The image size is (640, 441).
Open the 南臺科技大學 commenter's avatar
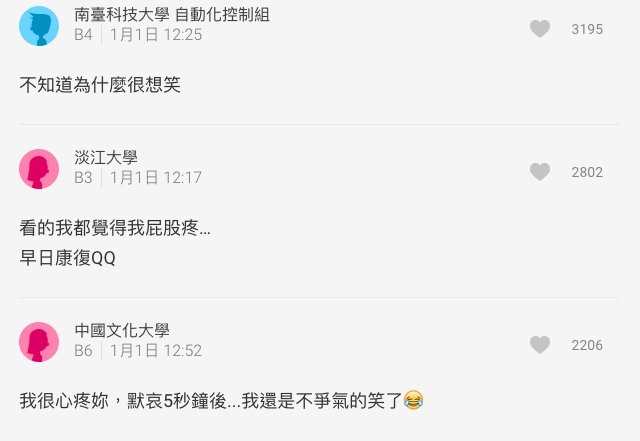point(39,26)
